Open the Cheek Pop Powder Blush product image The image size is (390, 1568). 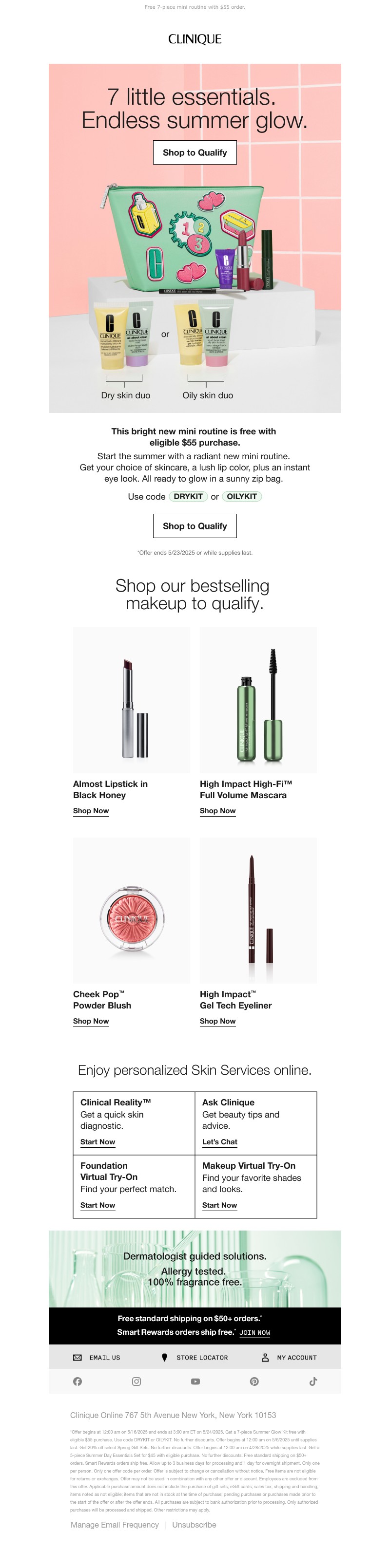point(132,911)
